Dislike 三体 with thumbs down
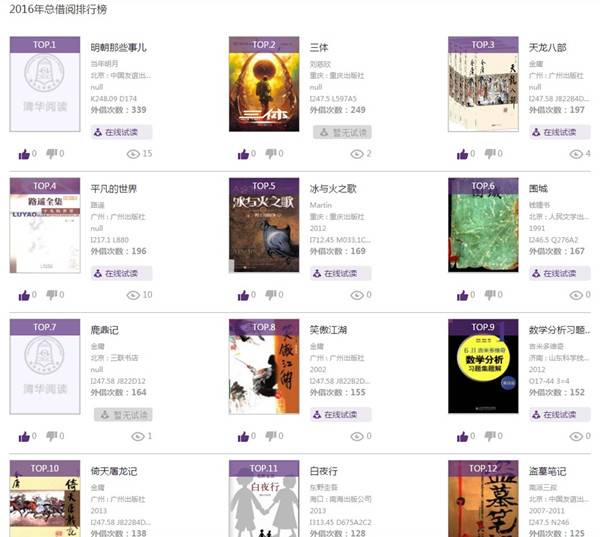The width and height of the screenshot is (600, 537). point(270,154)
